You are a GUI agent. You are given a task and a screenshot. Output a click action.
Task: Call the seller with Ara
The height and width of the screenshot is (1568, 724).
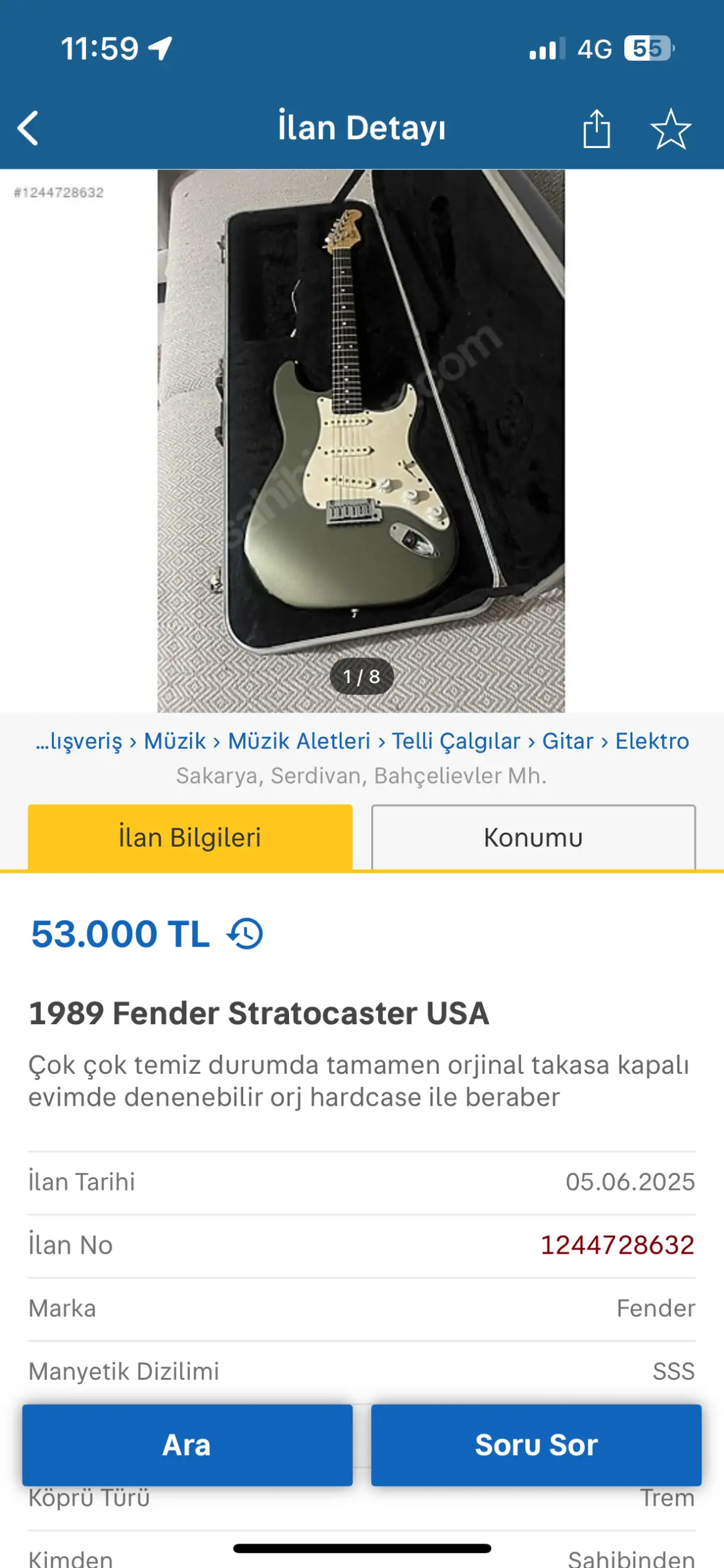coord(187,1444)
